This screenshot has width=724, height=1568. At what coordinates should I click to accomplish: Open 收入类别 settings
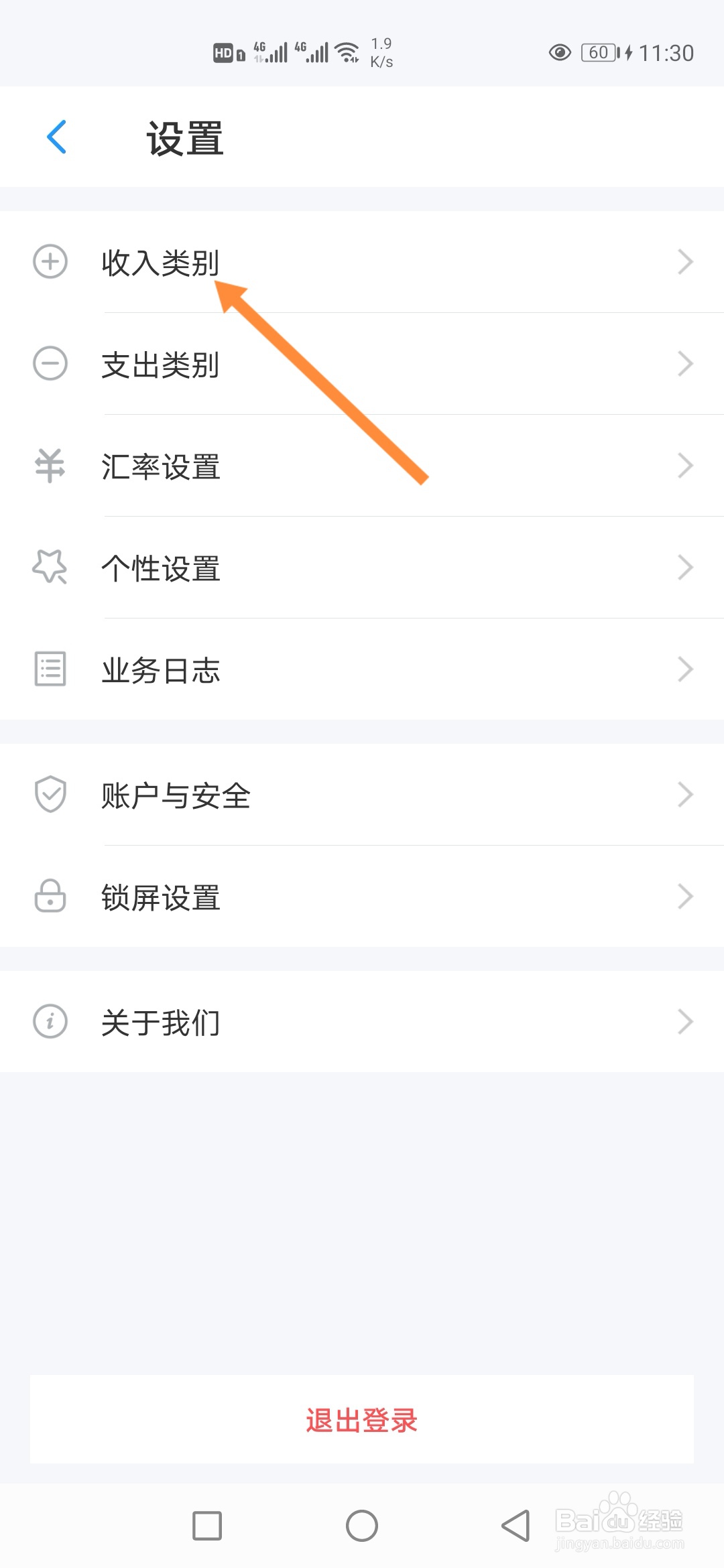(362, 262)
